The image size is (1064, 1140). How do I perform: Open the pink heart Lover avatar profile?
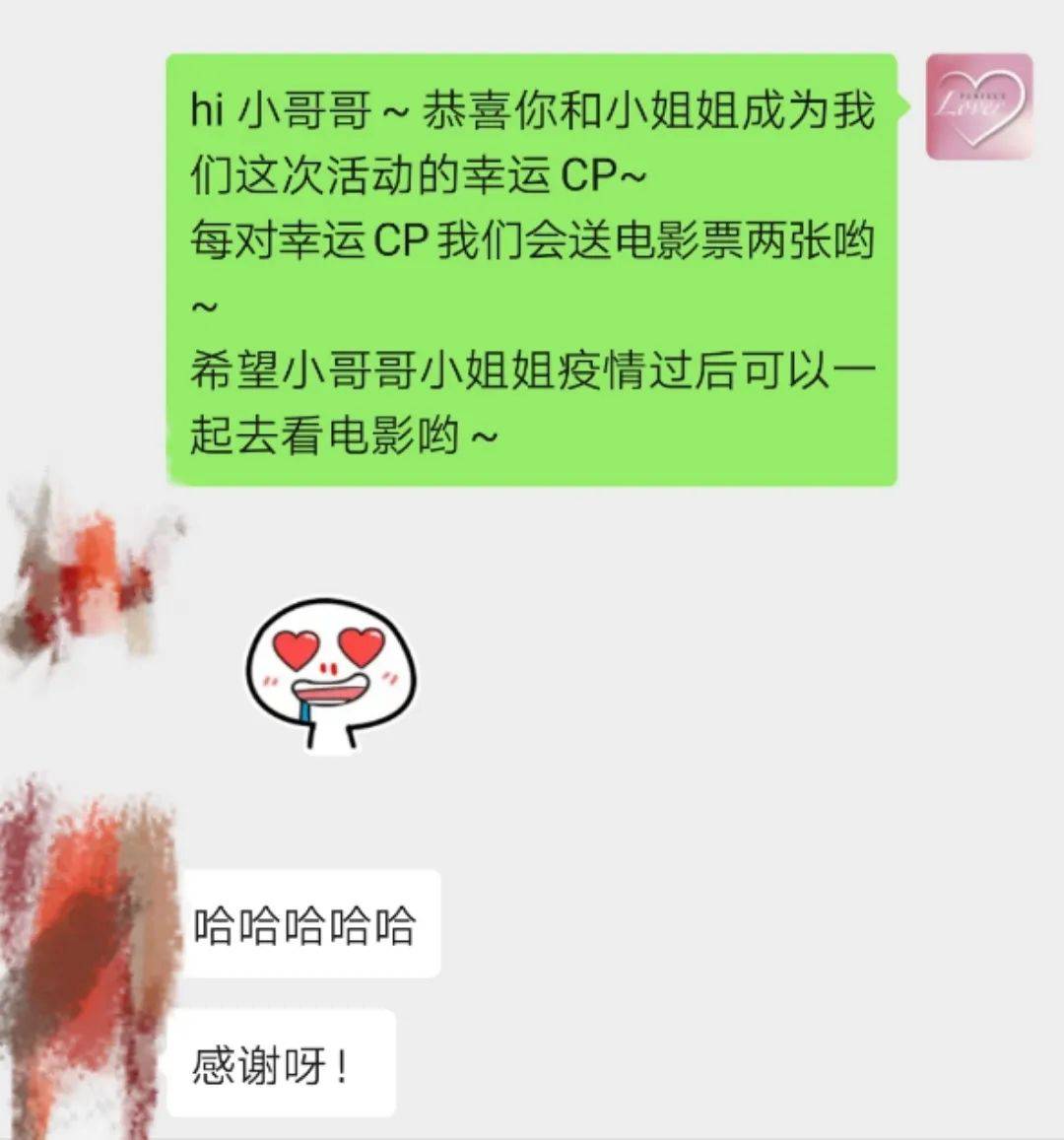pos(978,106)
